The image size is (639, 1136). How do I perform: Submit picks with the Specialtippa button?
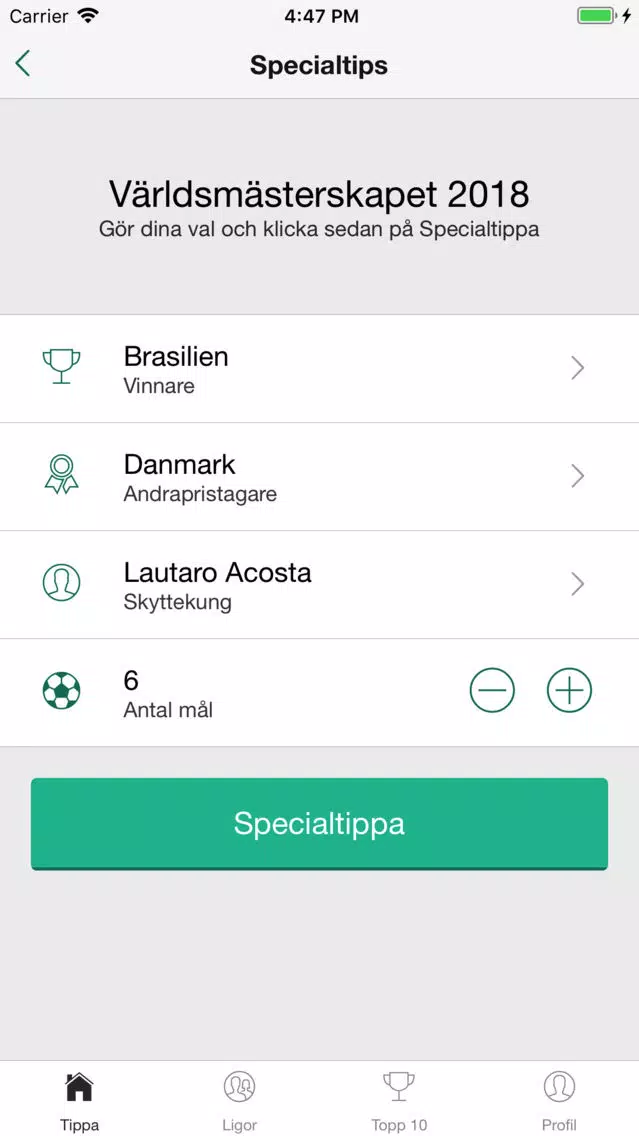(320, 824)
